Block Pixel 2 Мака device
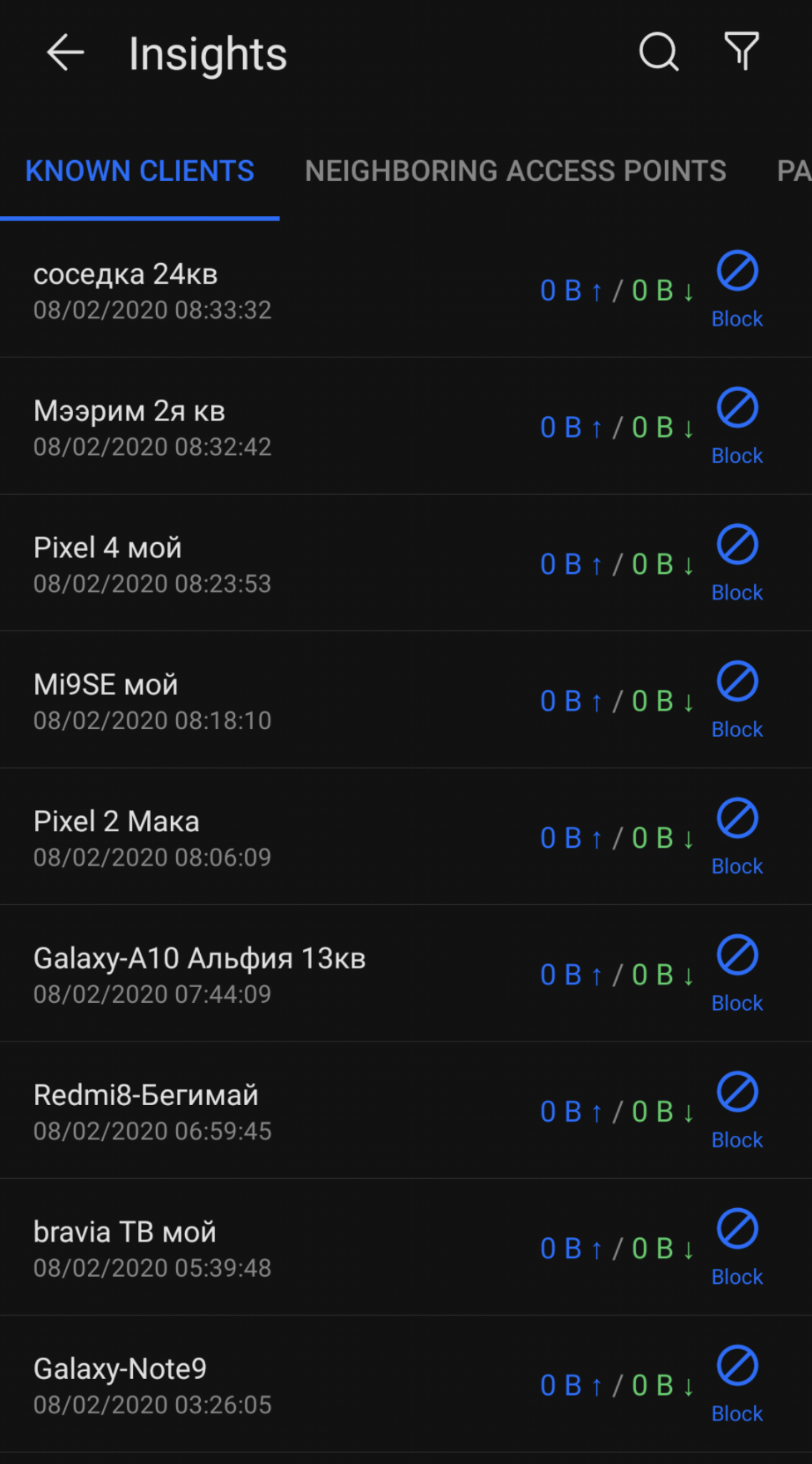 click(x=737, y=837)
